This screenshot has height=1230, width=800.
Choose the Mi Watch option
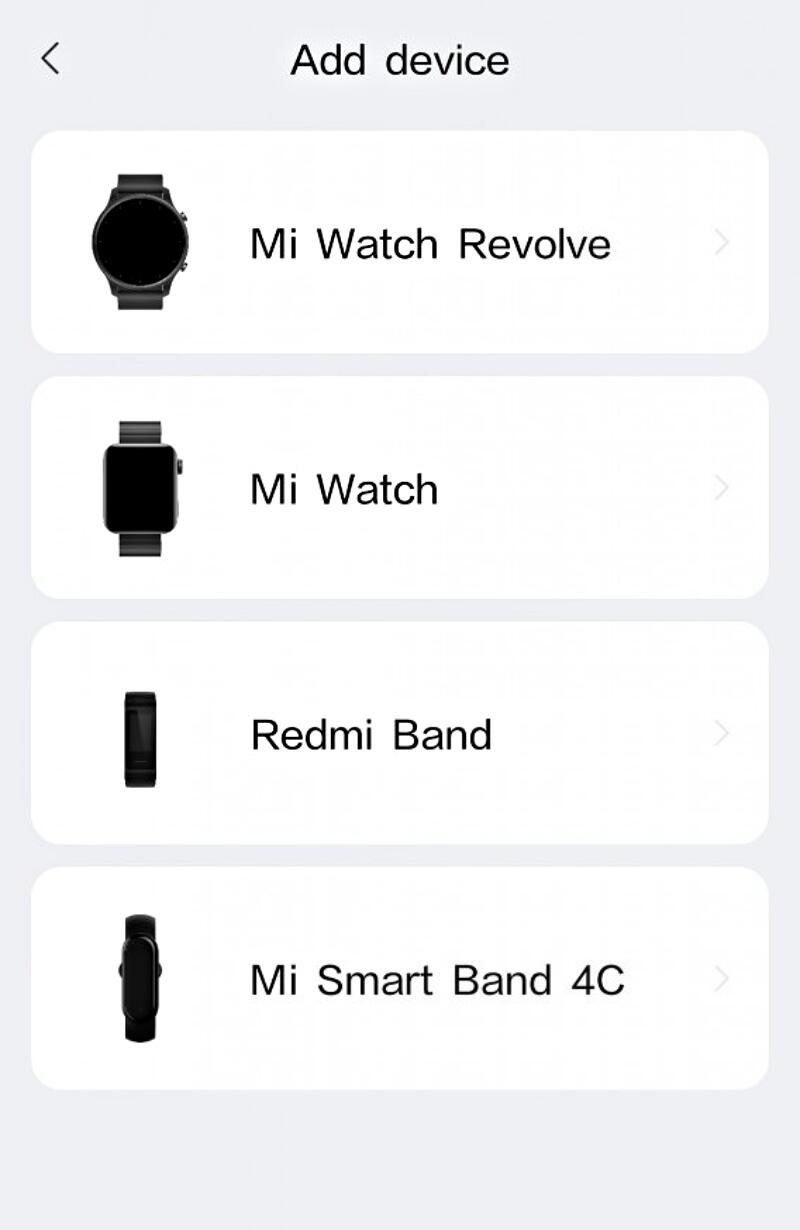click(400, 488)
